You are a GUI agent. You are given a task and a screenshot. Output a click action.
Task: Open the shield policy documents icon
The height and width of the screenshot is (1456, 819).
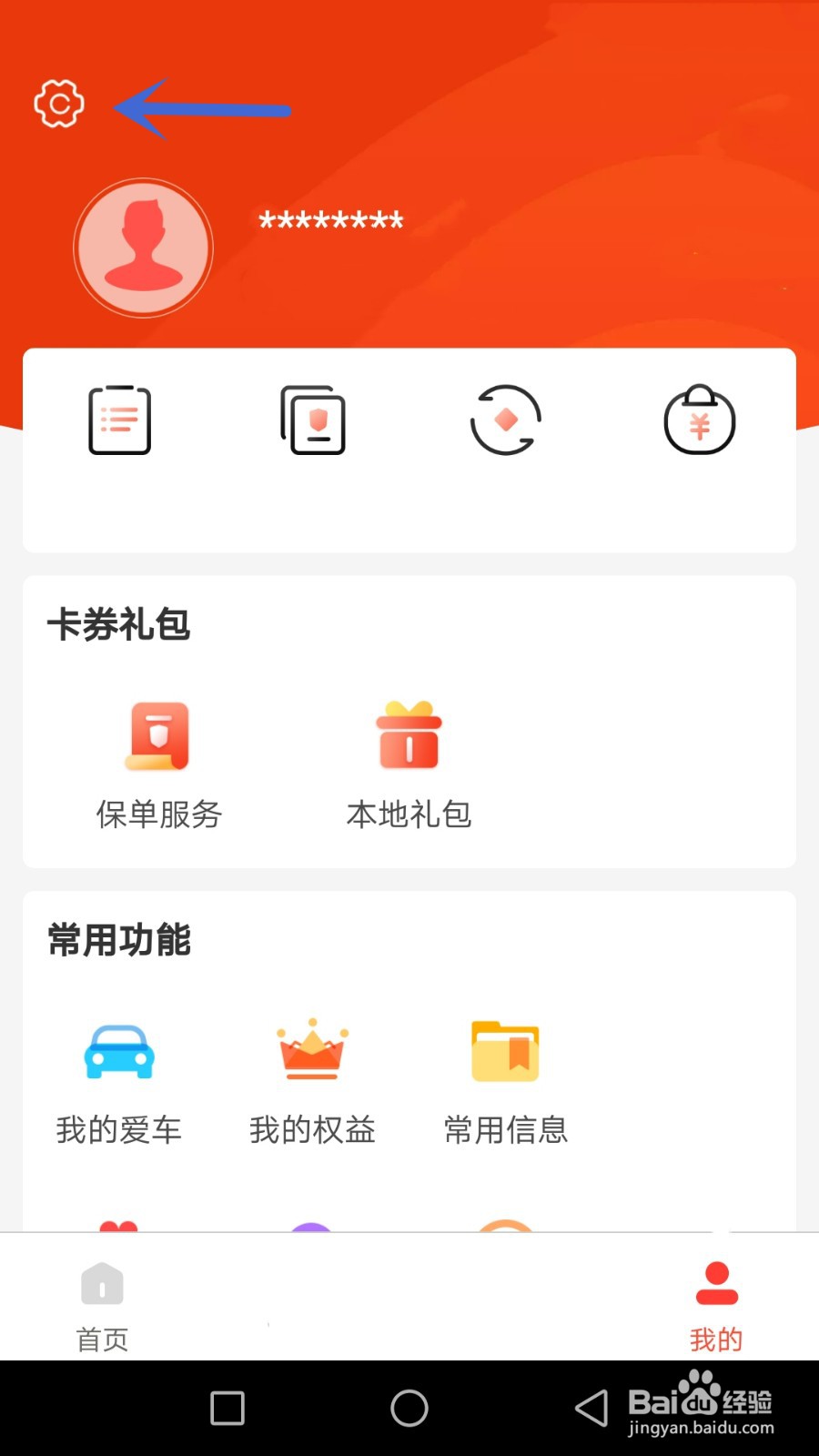313,420
